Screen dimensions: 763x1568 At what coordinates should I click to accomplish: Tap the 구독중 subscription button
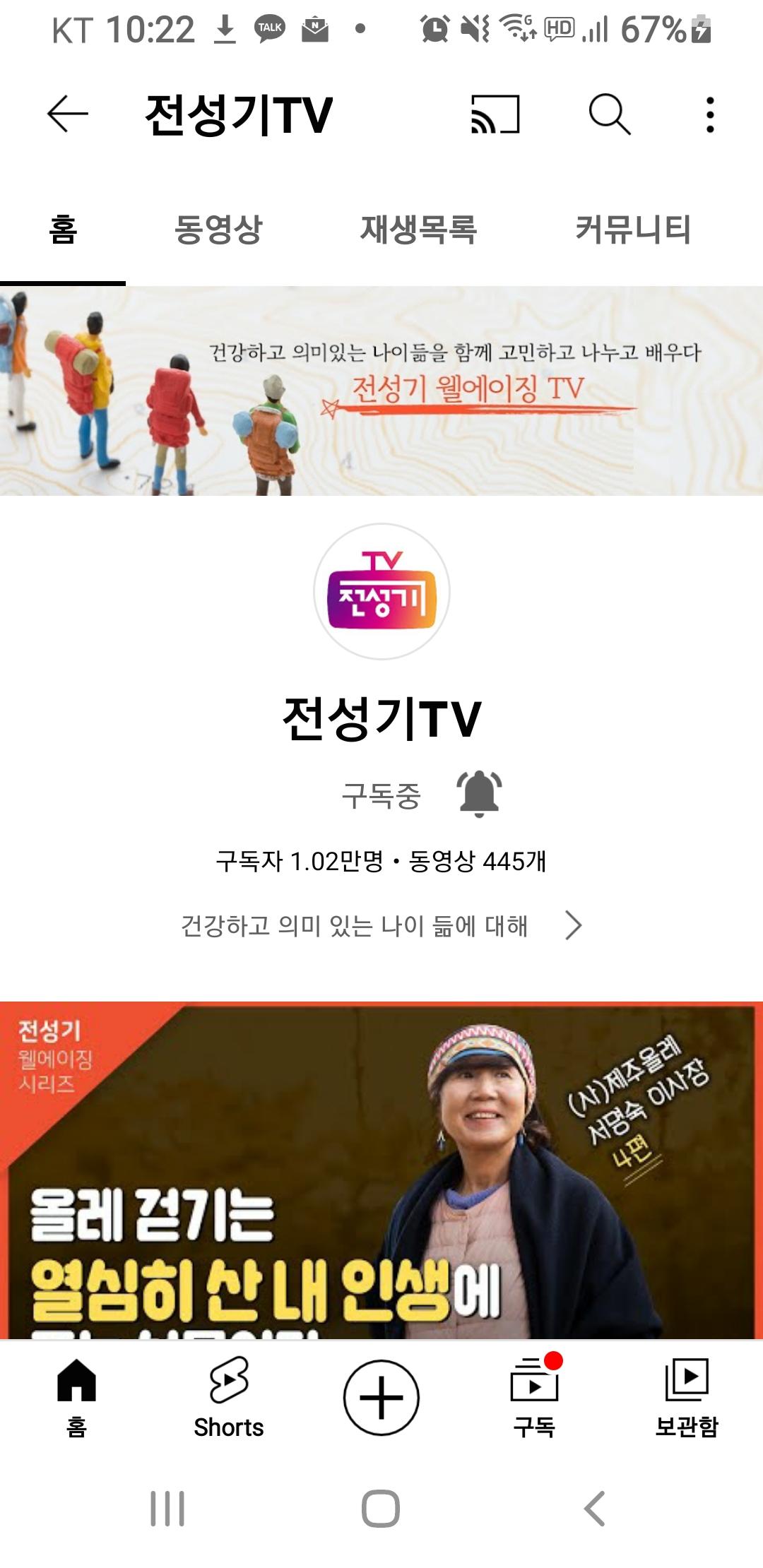tap(381, 796)
